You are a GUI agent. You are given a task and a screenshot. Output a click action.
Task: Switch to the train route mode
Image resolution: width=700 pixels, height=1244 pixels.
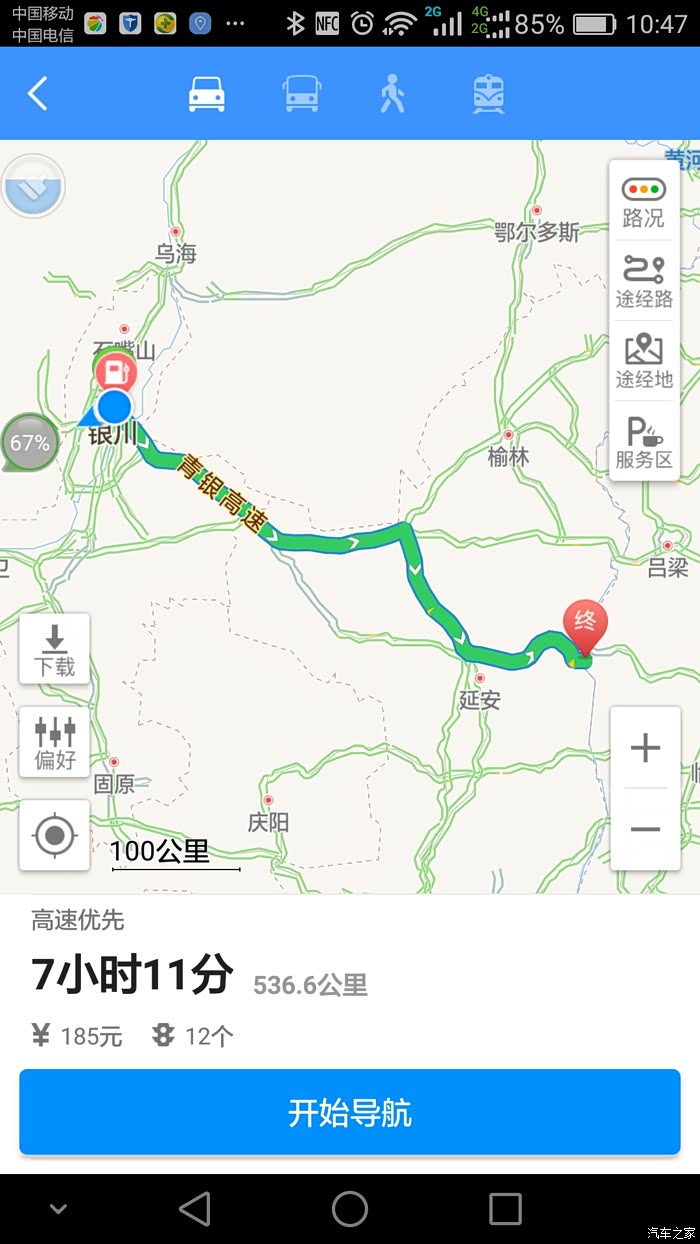tap(489, 94)
